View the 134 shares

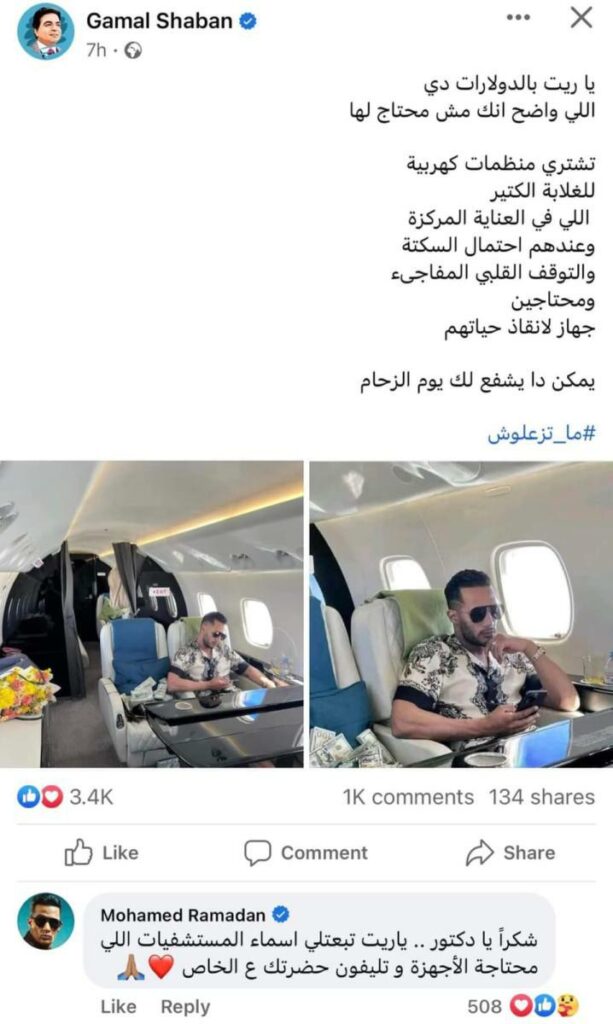[542, 797]
